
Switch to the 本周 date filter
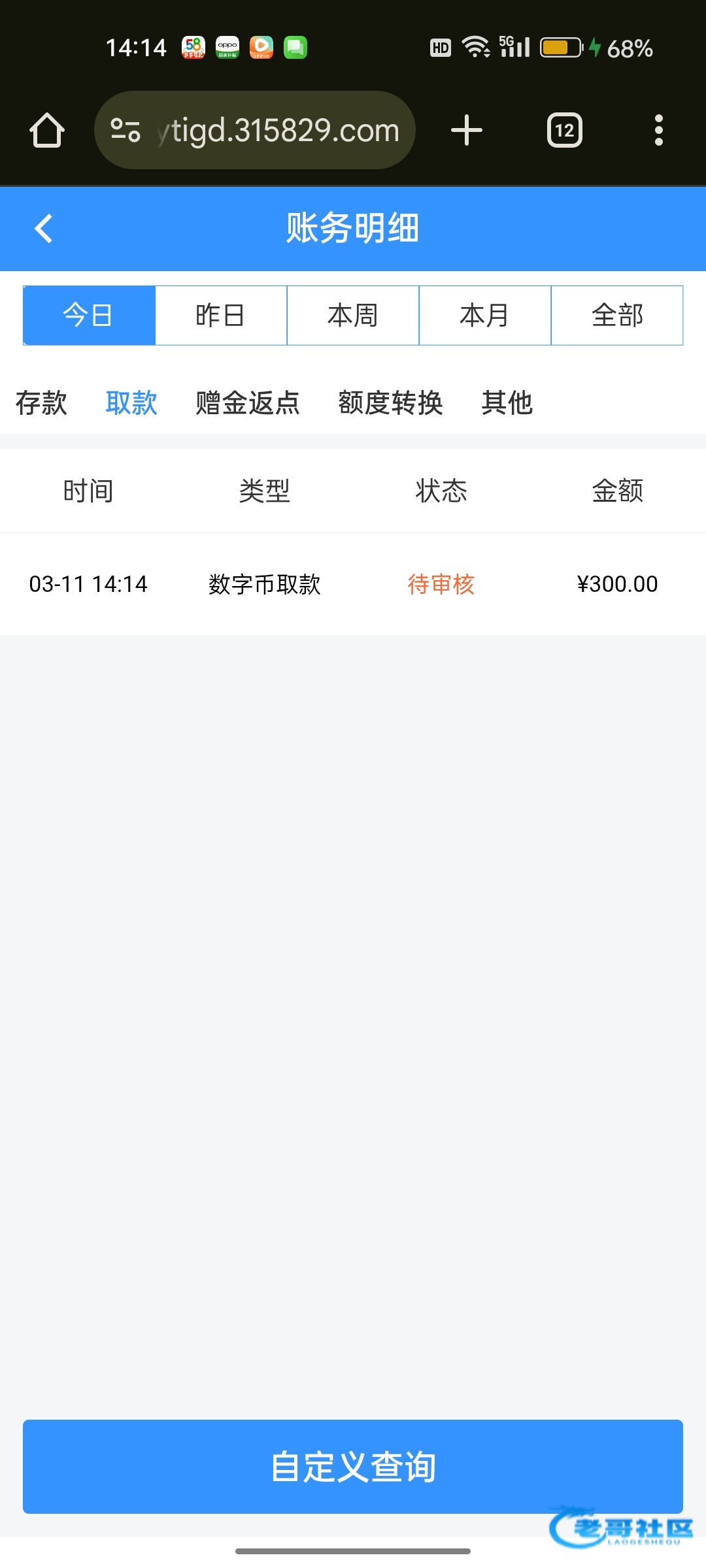coord(353,316)
